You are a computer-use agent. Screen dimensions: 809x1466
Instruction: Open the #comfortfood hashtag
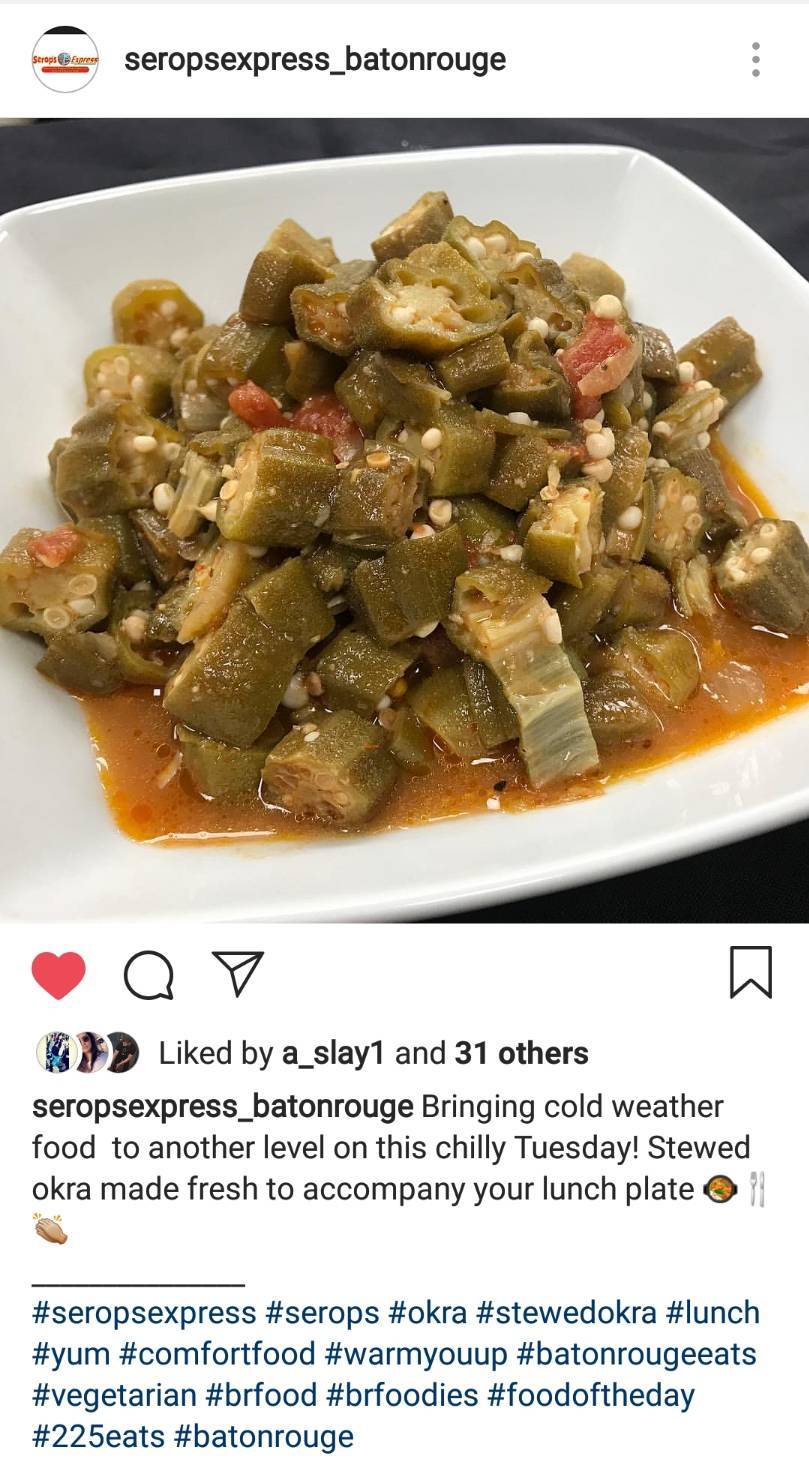216,1354
